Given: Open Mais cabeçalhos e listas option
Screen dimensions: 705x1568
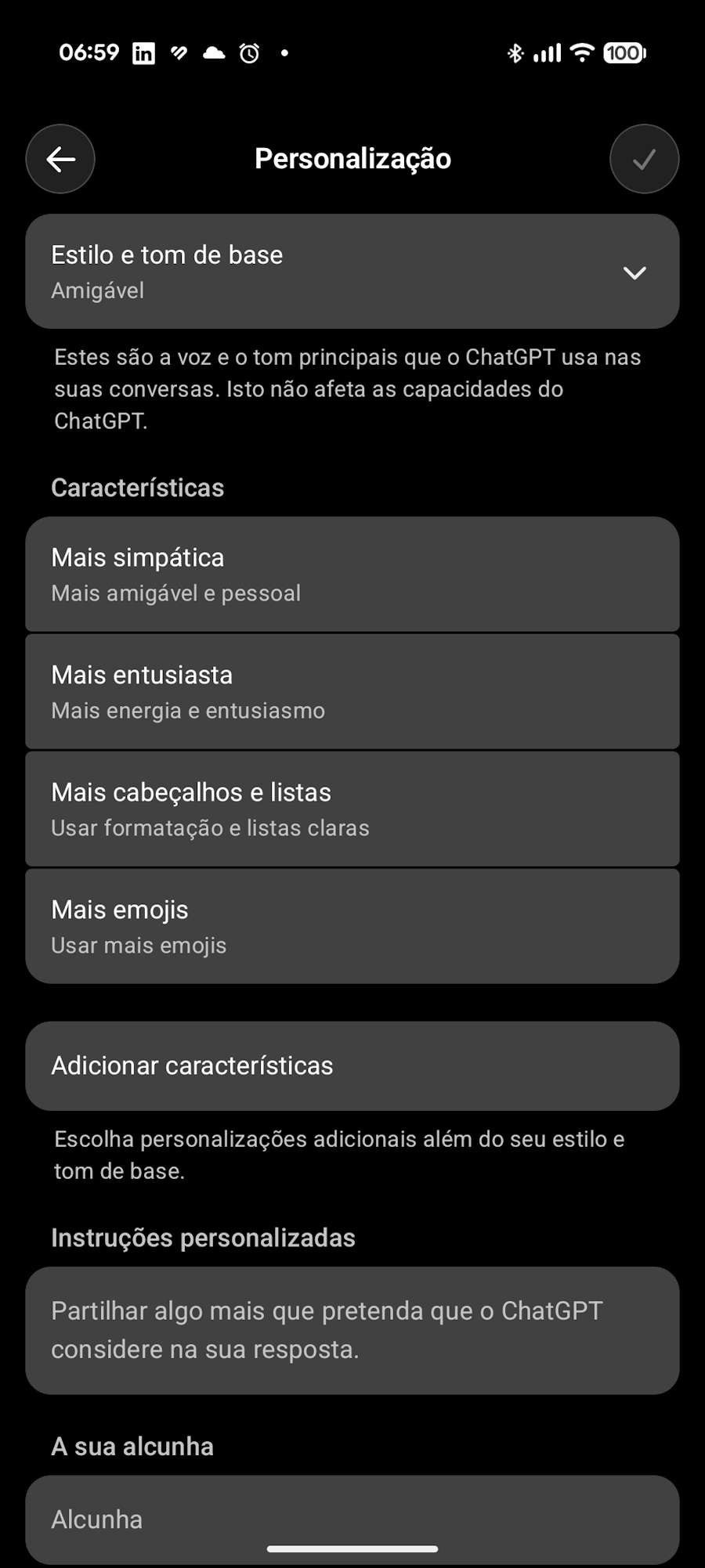Looking at the screenshot, I should point(352,809).
